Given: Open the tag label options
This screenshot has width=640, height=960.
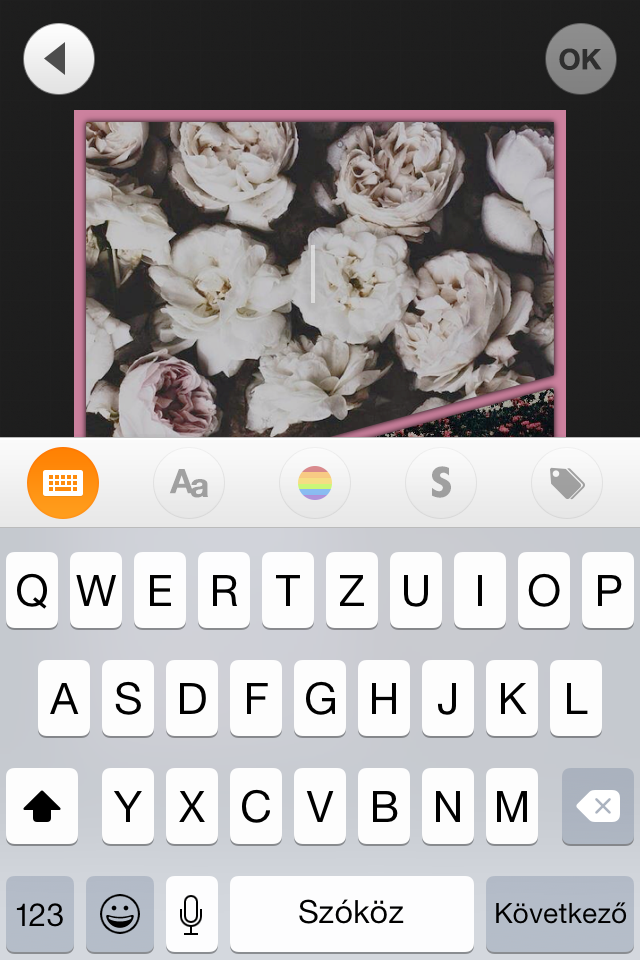Looking at the screenshot, I should coord(567,483).
